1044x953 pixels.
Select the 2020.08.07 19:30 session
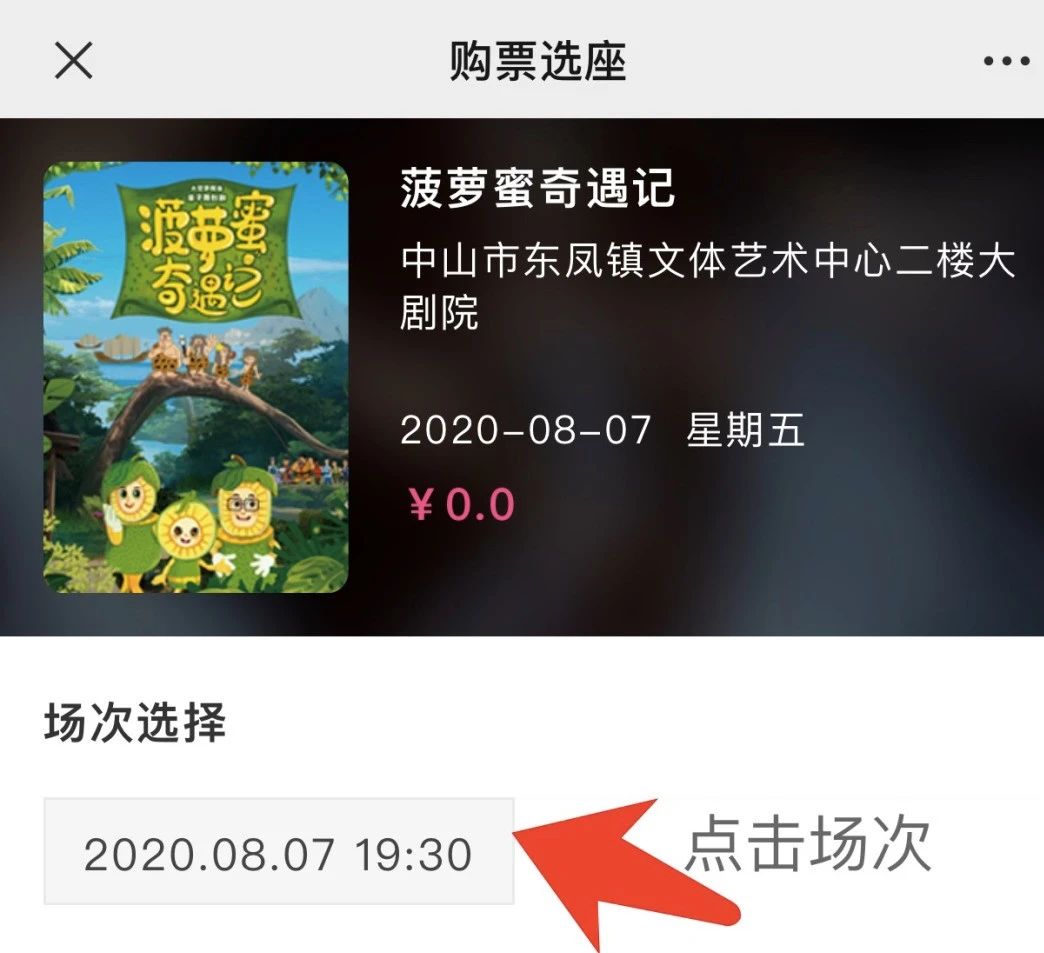[x=278, y=853]
